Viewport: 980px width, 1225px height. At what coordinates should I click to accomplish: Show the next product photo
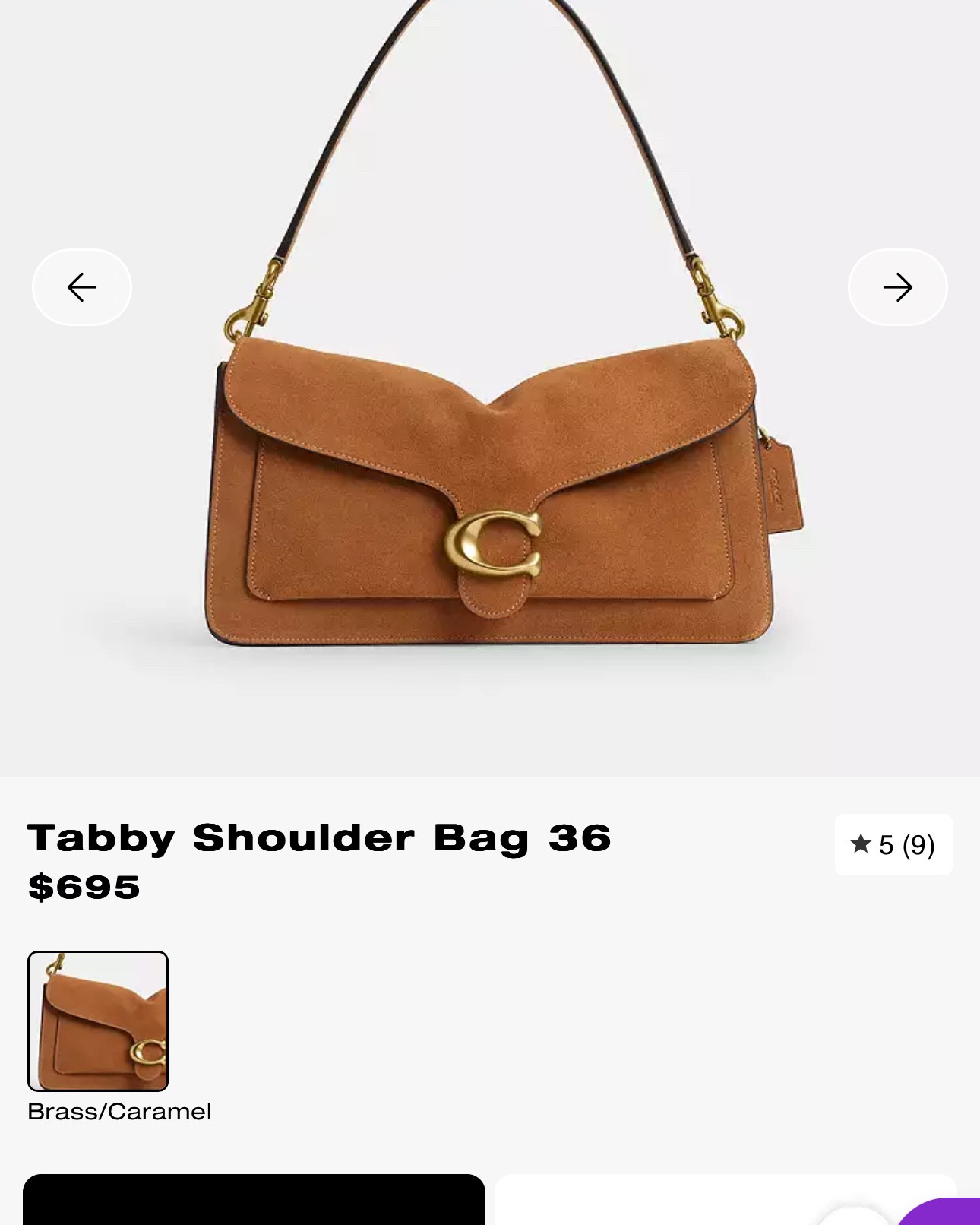(x=897, y=287)
